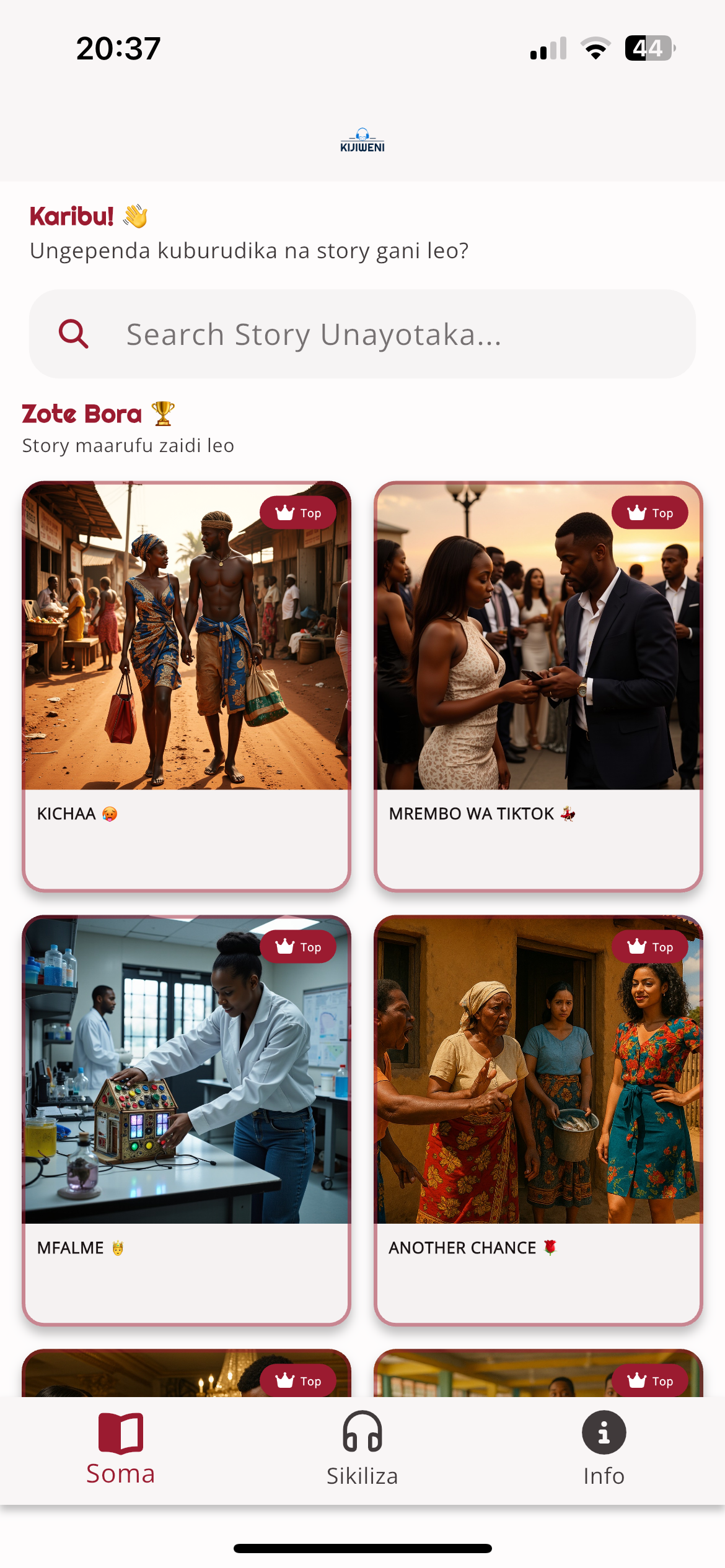Click the magnifying glass search icon
This screenshot has width=725, height=1568.
tap(74, 333)
